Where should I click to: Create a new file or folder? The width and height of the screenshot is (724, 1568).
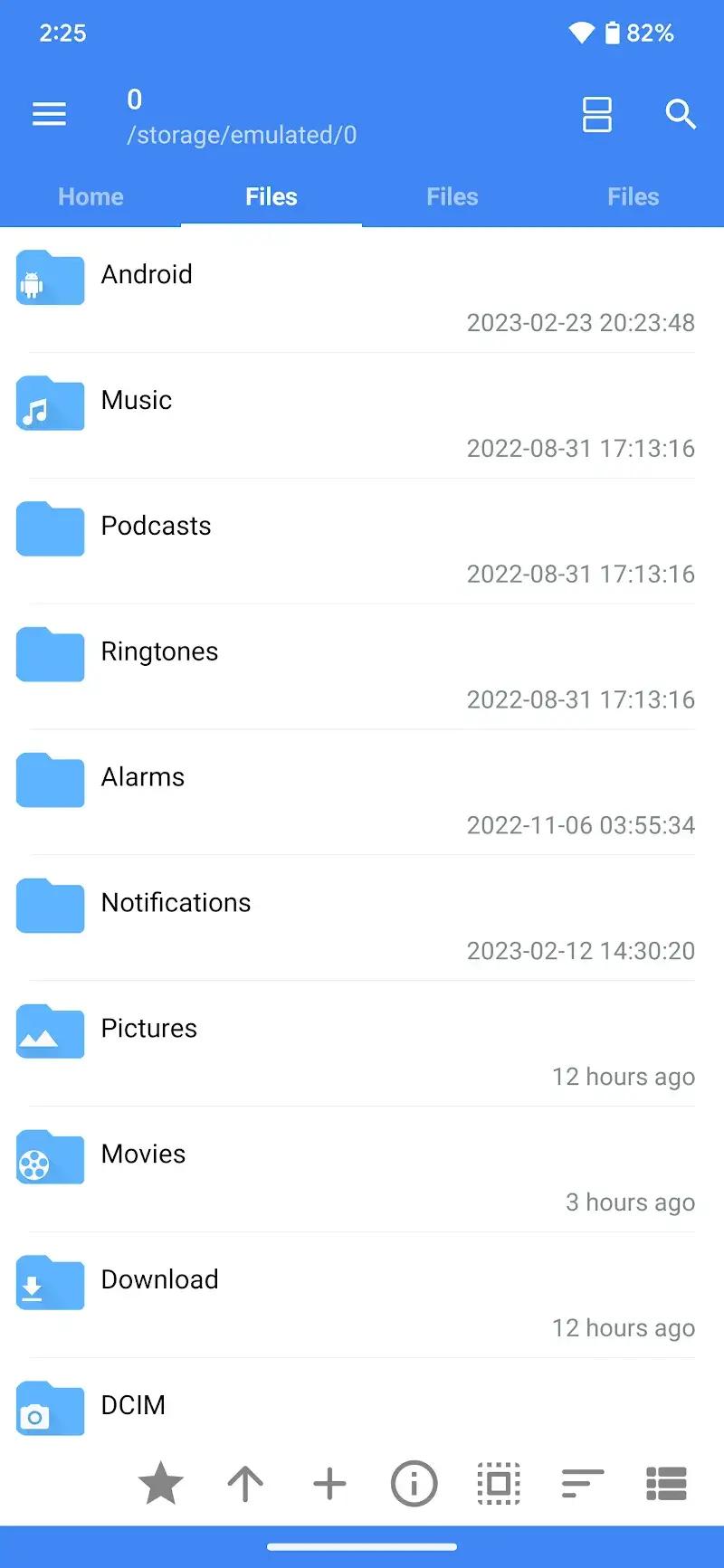(x=329, y=1483)
